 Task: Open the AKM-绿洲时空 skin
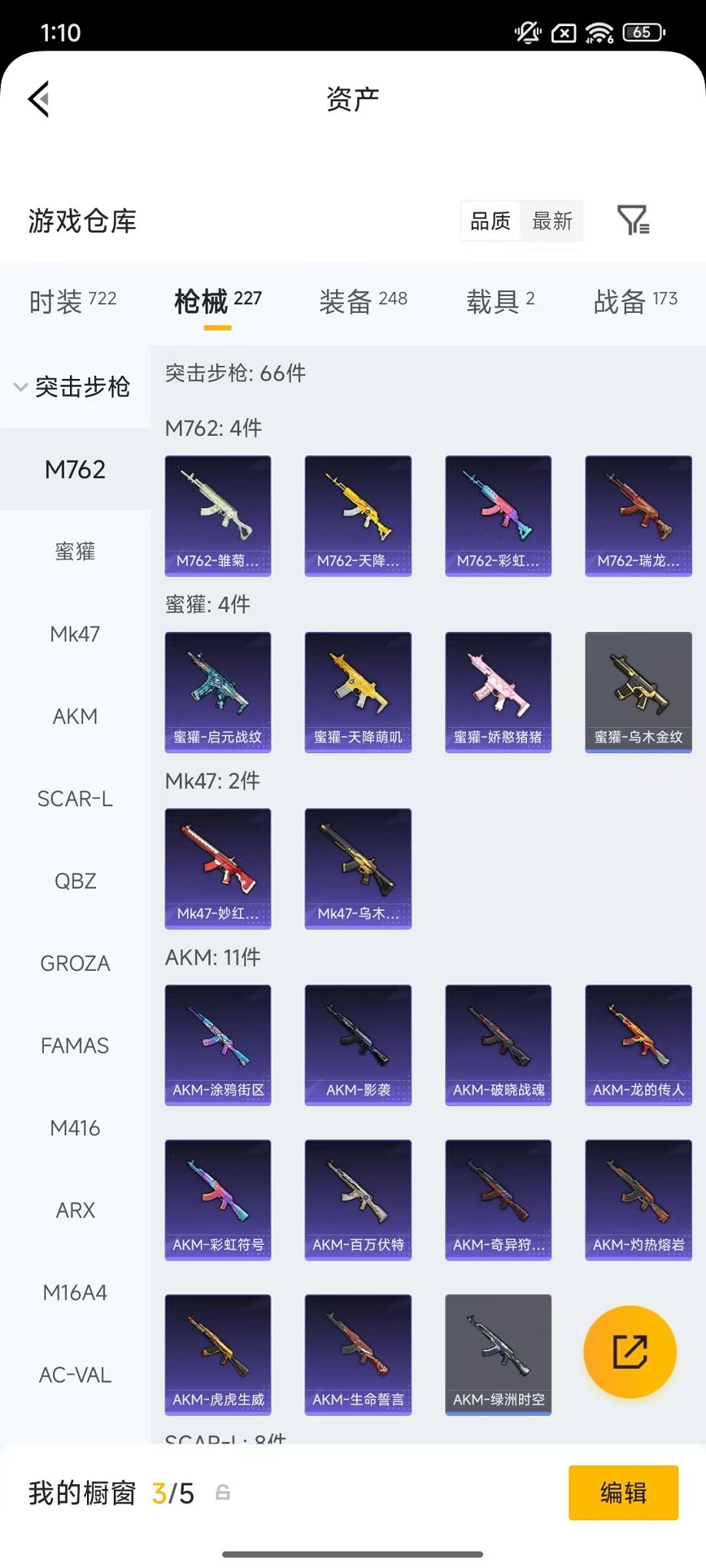click(x=498, y=1354)
